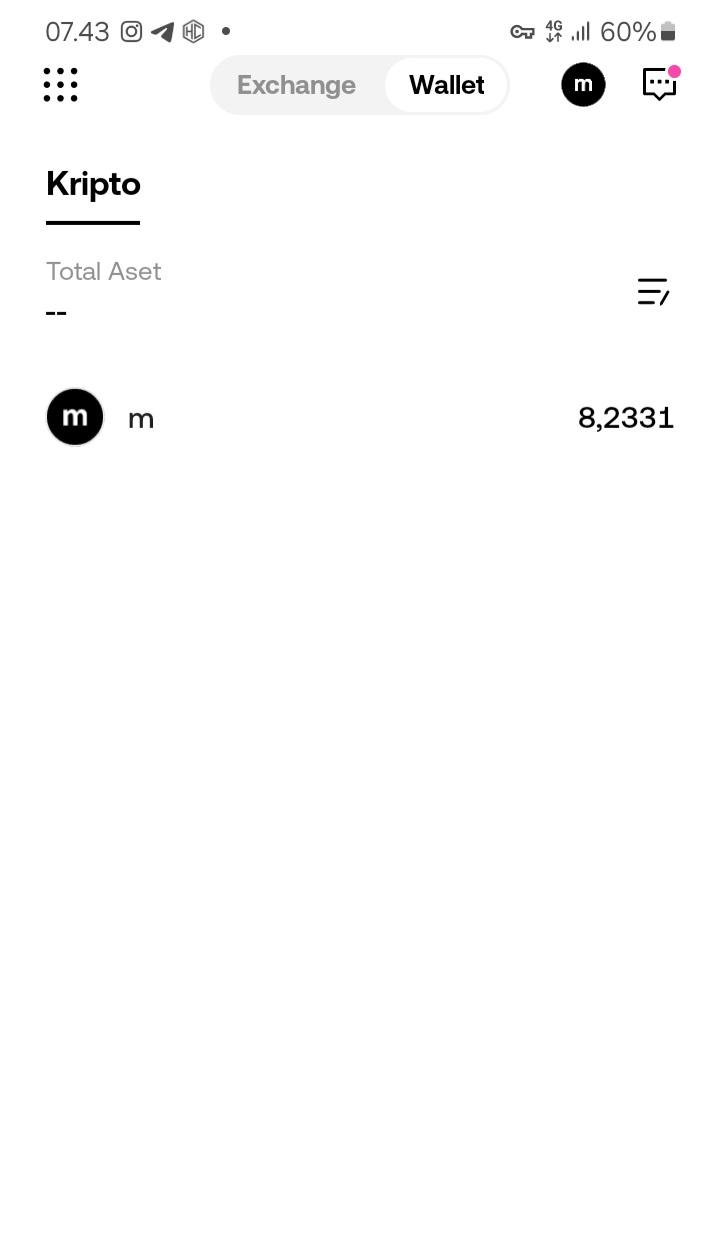Open the nine-dot grid menu
Screen dimensions: 720x1239
pyautogui.click(x=60, y=85)
